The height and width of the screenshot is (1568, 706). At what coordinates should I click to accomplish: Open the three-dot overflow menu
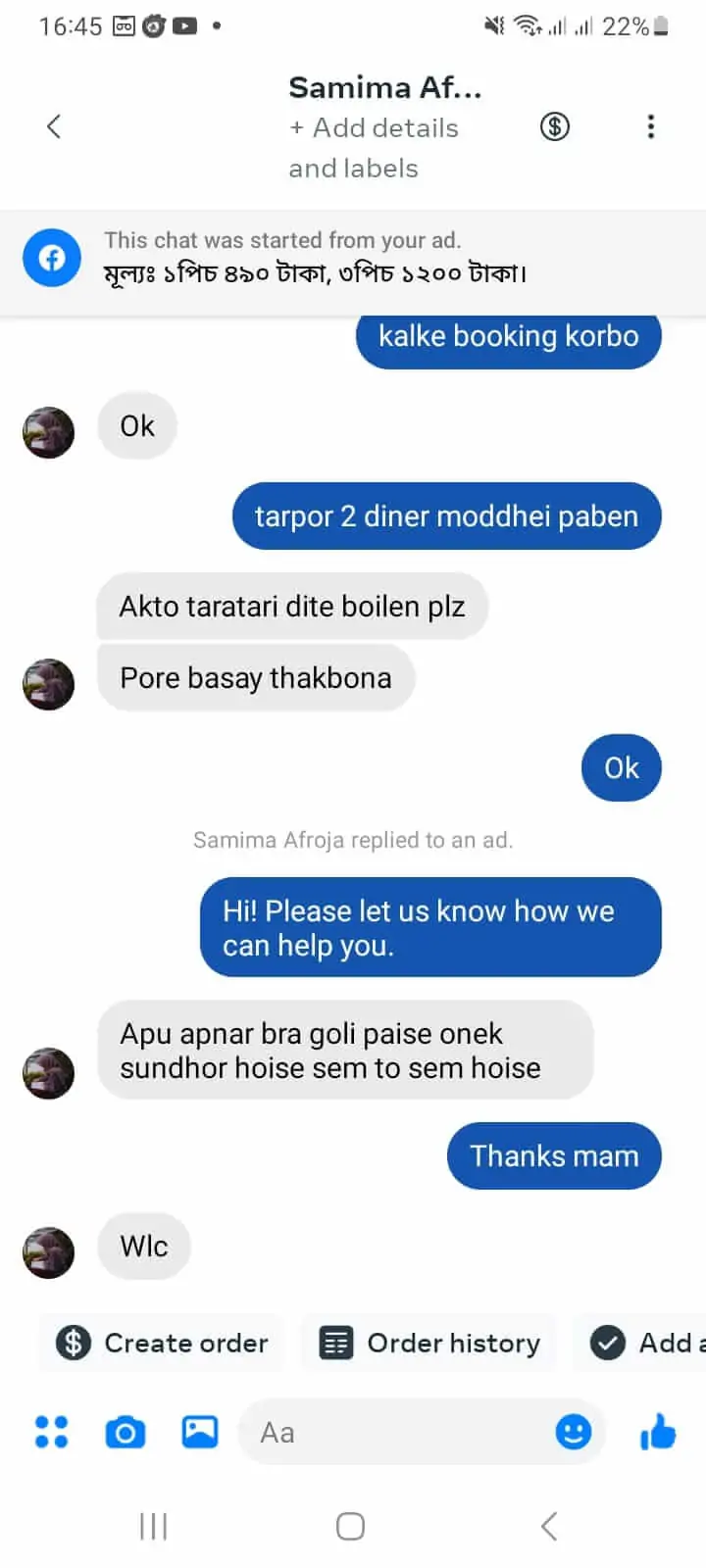pos(650,126)
